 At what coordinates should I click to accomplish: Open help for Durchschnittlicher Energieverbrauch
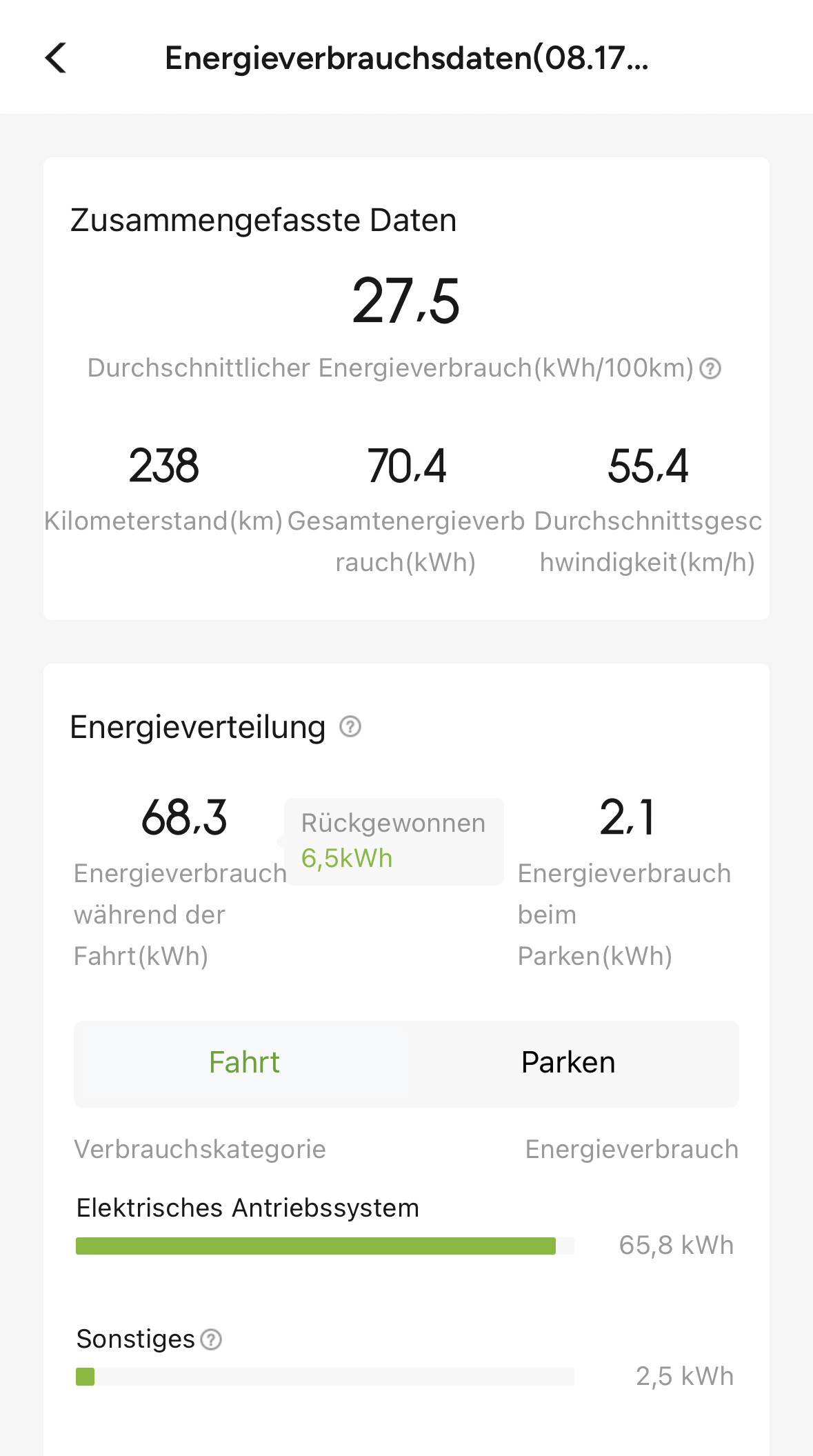(710, 369)
